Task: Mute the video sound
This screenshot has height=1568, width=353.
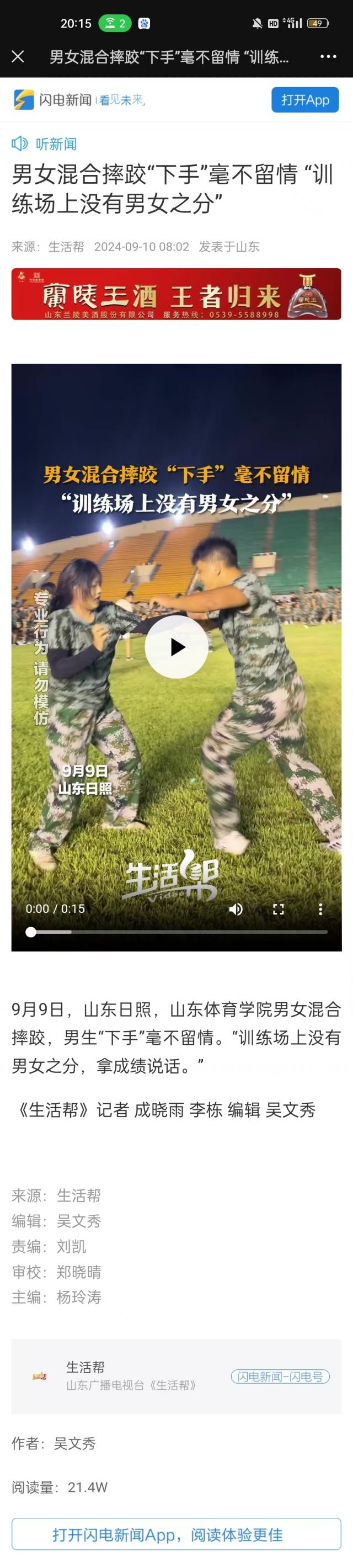Action: pyautogui.click(x=236, y=909)
